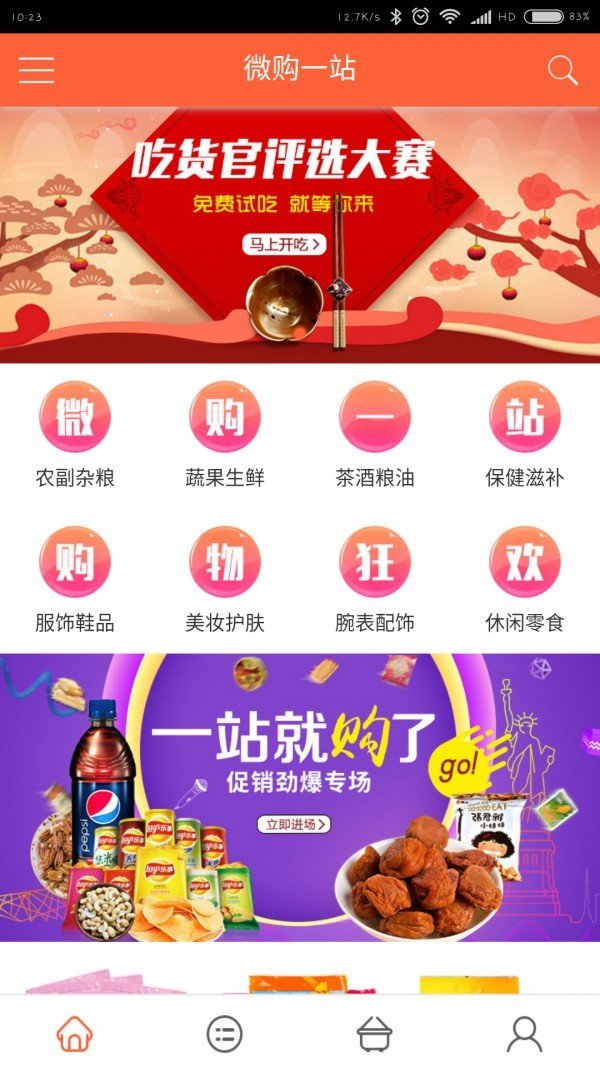View the 服饰鞋品 category
The width and height of the screenshot is (600, 1067).
click(x=75, y=579)
